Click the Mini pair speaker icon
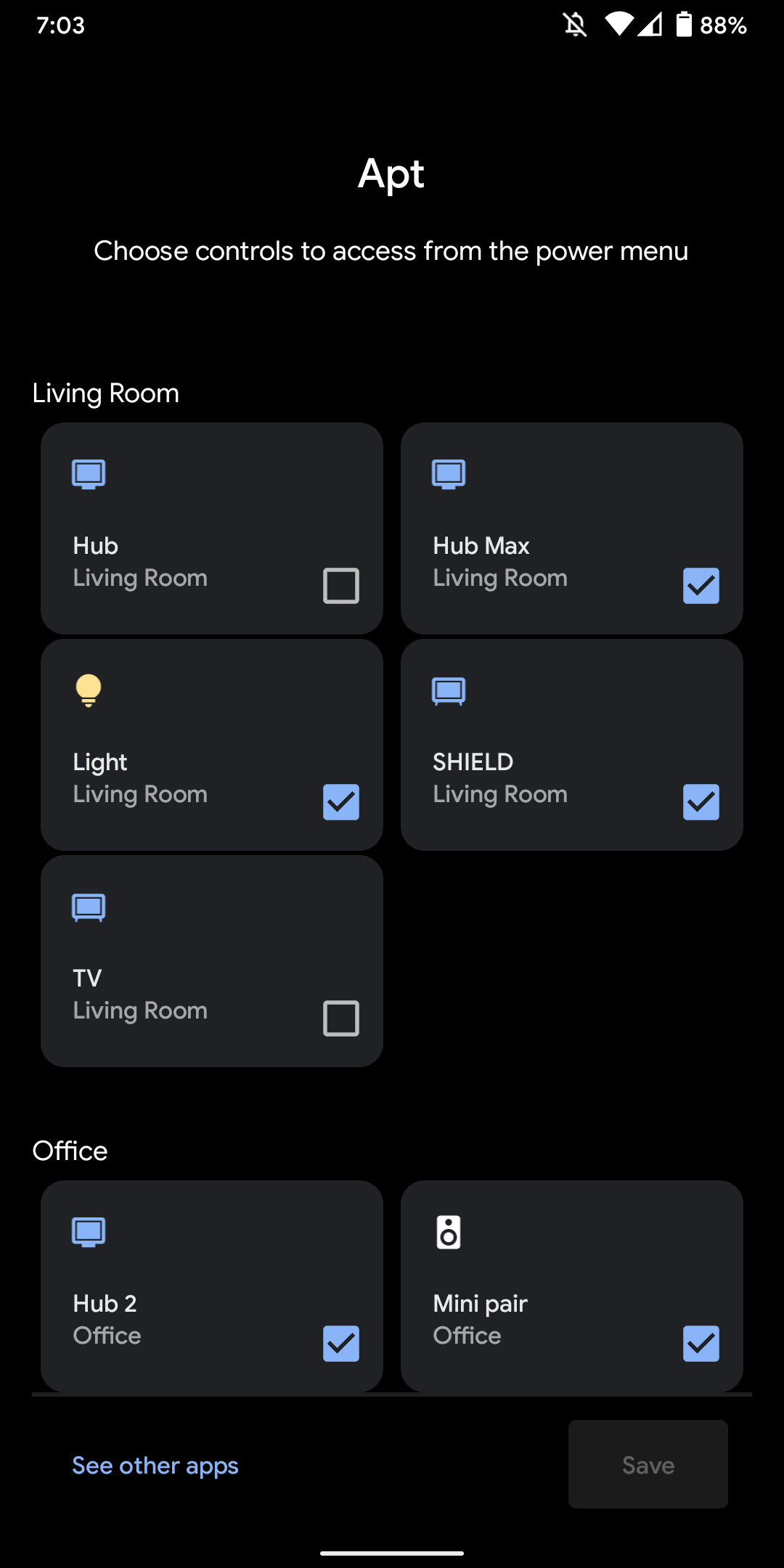 448,1230
